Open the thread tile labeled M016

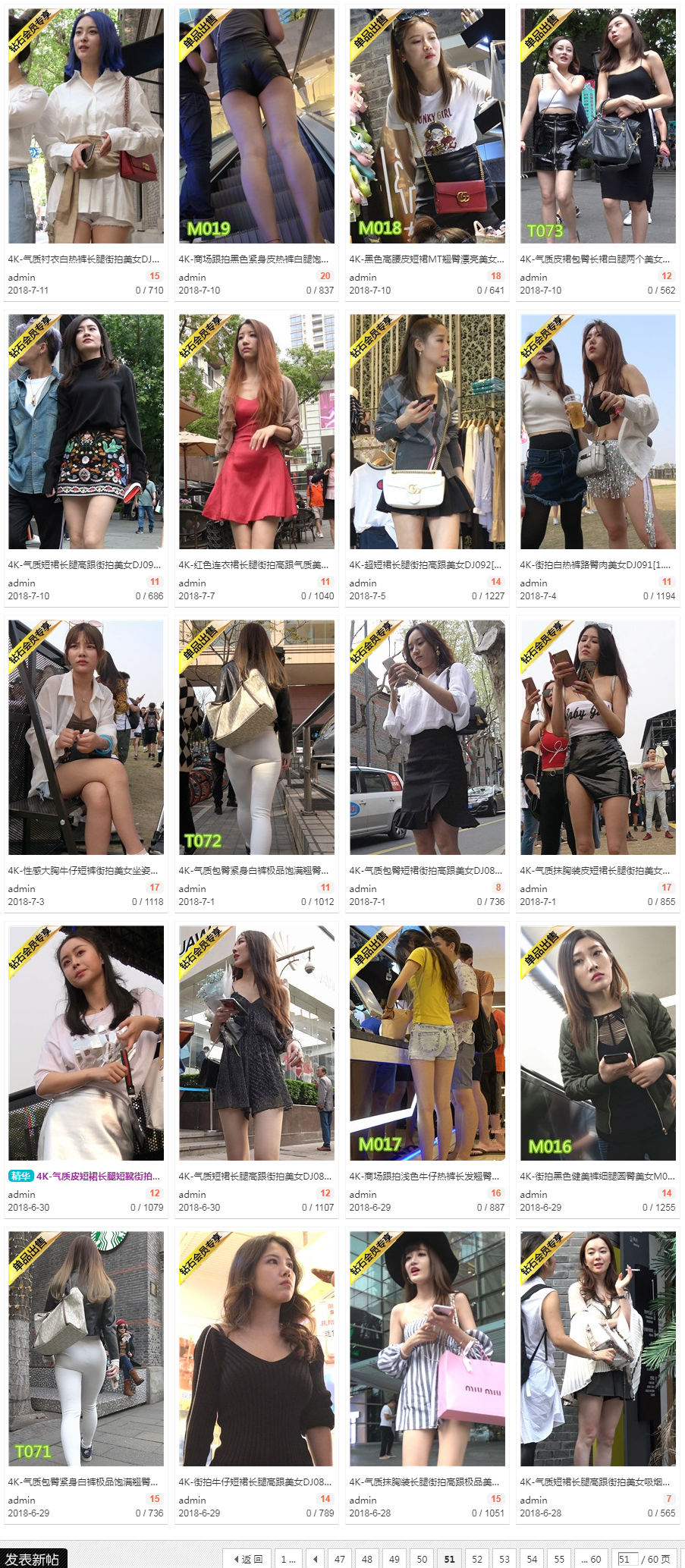[x=598, y=1043]
